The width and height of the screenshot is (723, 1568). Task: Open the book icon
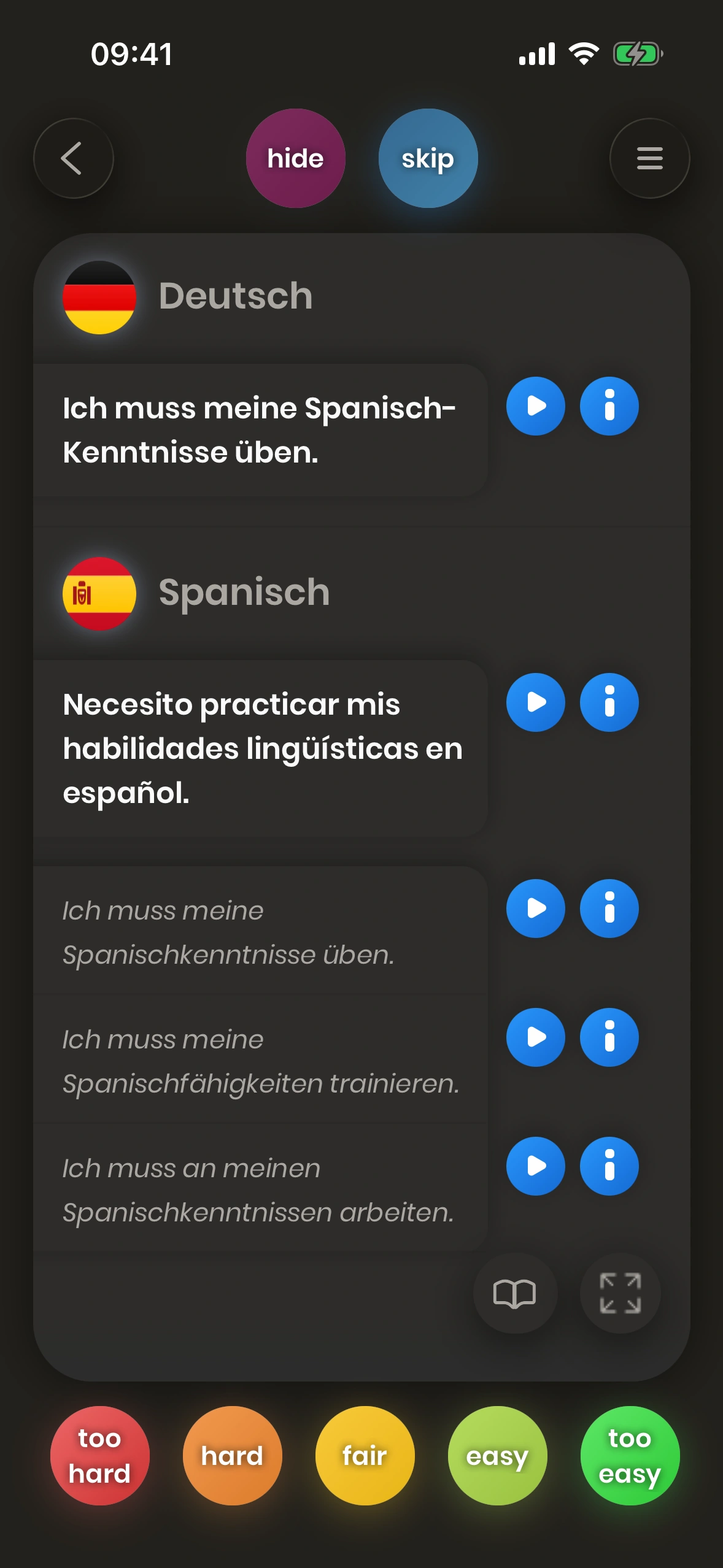pos(515,1293)
